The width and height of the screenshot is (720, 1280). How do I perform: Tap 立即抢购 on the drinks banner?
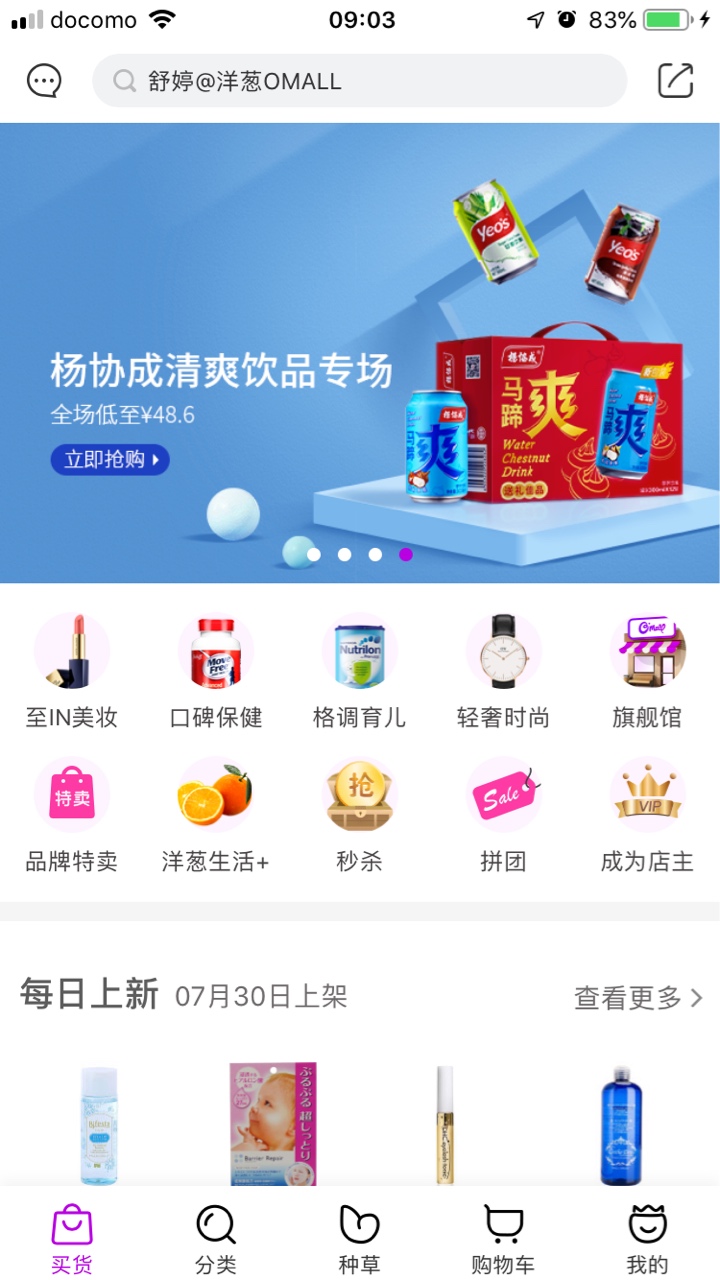click(110, 460)
